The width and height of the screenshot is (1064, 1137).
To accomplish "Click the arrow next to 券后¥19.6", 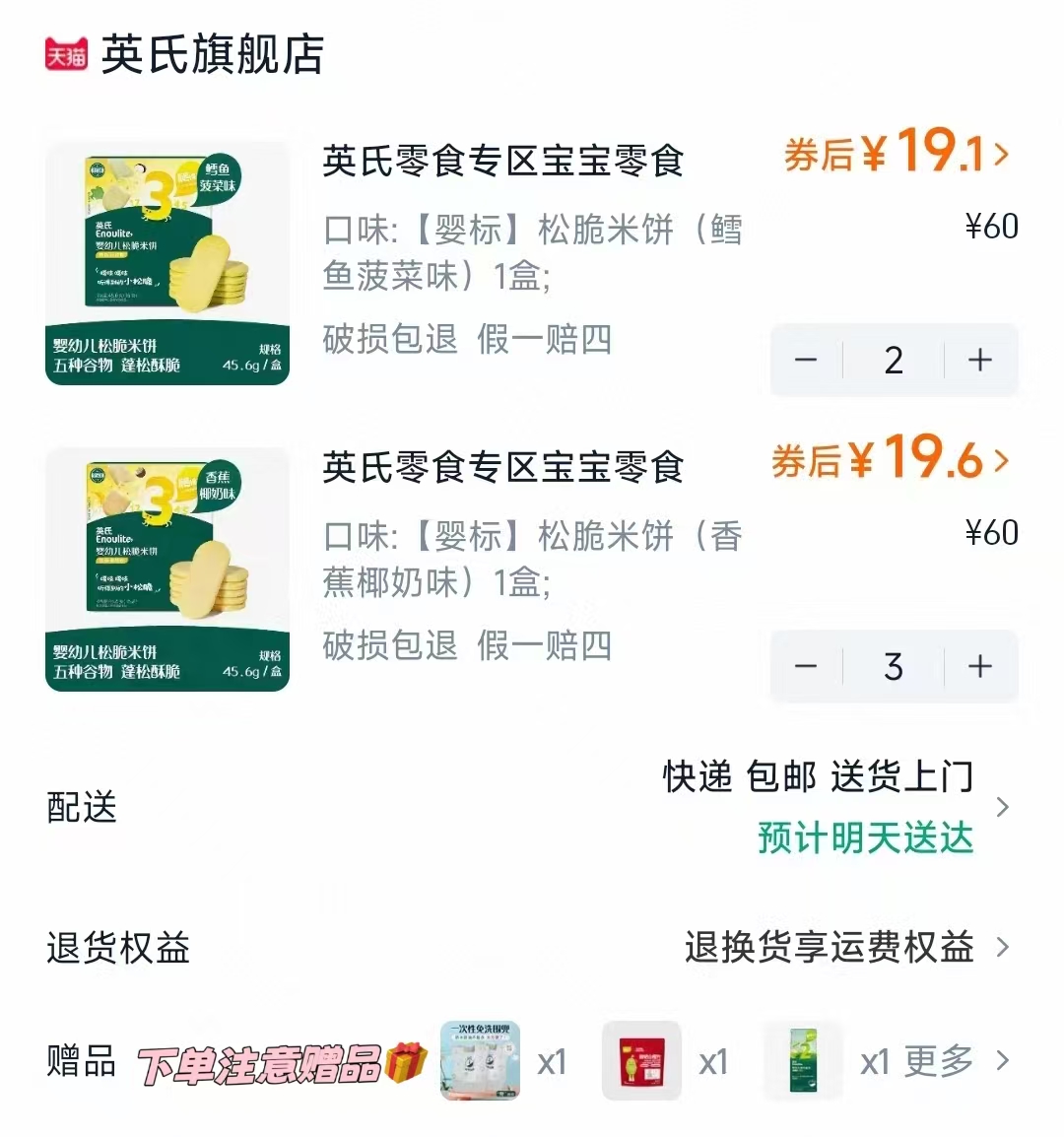I will (x=1003, y=460).
